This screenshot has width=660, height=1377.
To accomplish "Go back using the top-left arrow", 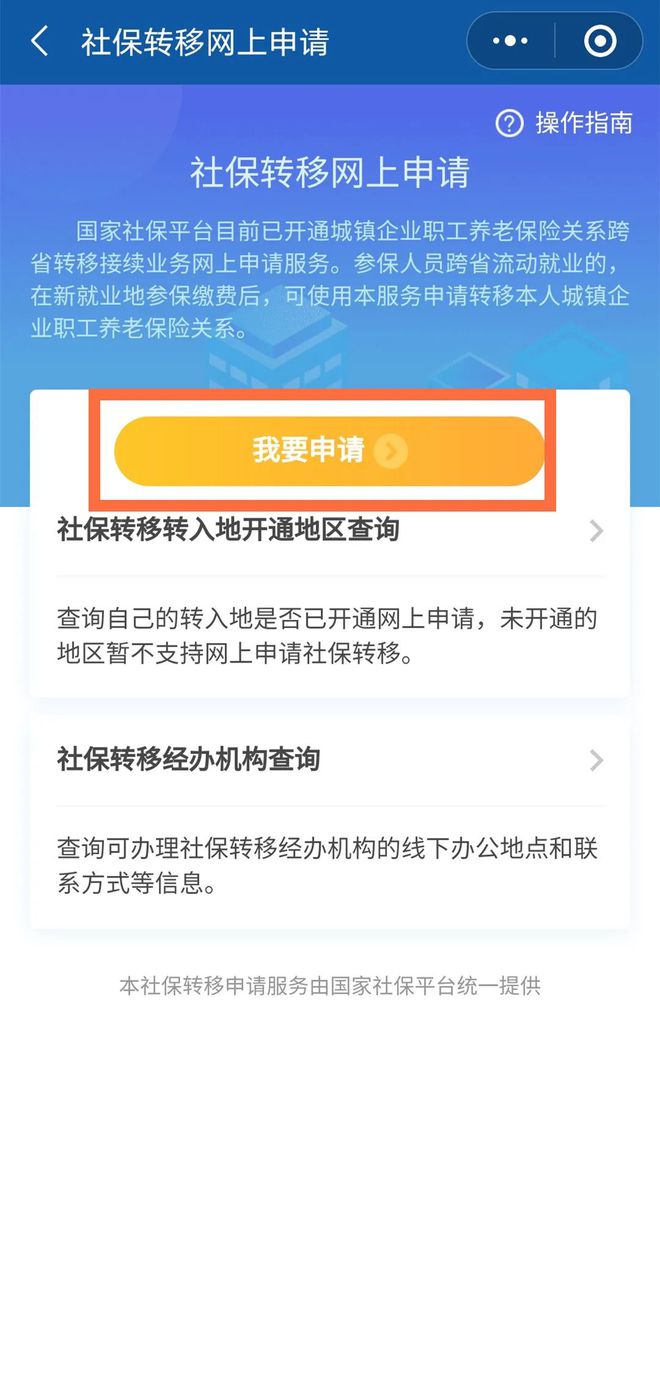I will [x=40, y=42].
